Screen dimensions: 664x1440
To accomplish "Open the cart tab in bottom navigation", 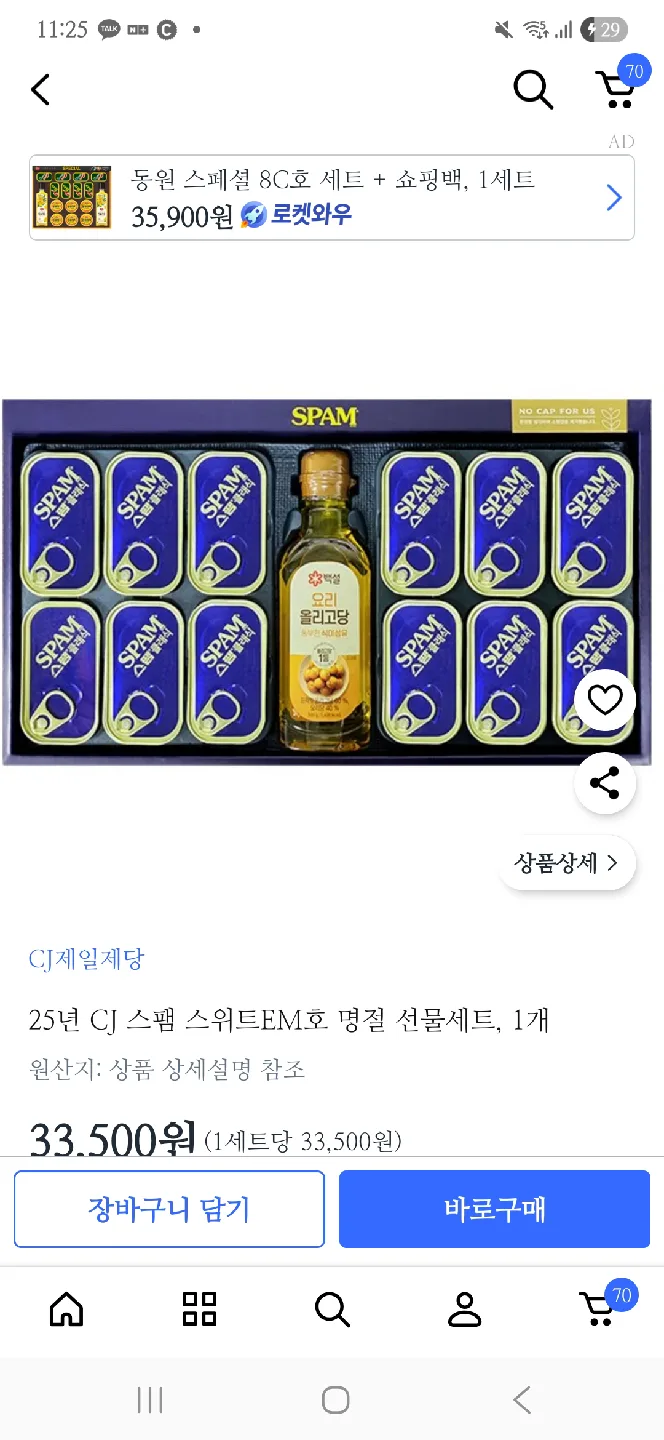I will (598, 1308).
